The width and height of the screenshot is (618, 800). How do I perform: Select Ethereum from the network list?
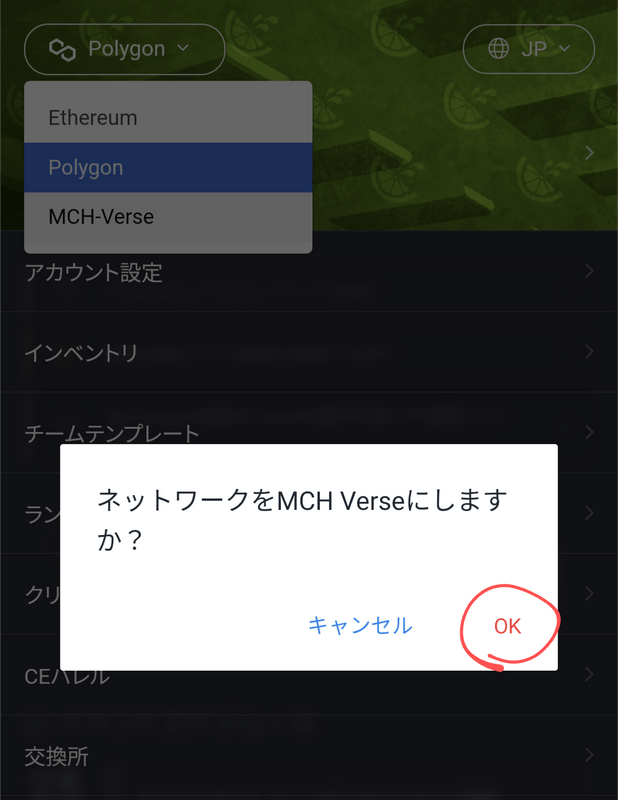click(167, 117)
